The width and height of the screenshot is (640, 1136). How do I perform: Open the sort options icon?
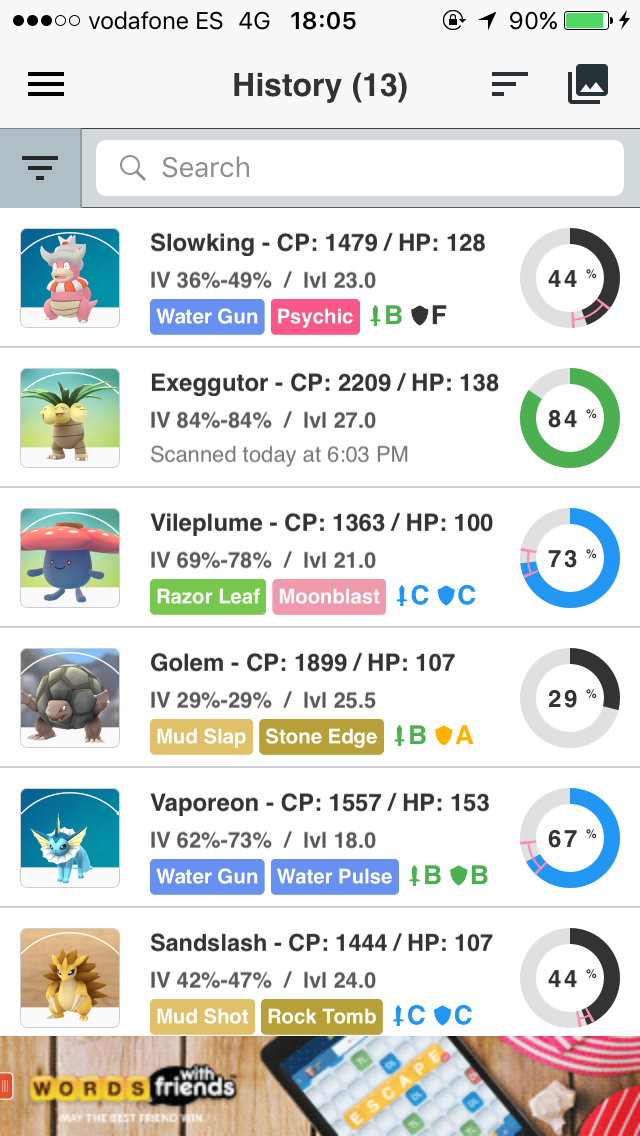pyautogui.click(x=509, y=85)
